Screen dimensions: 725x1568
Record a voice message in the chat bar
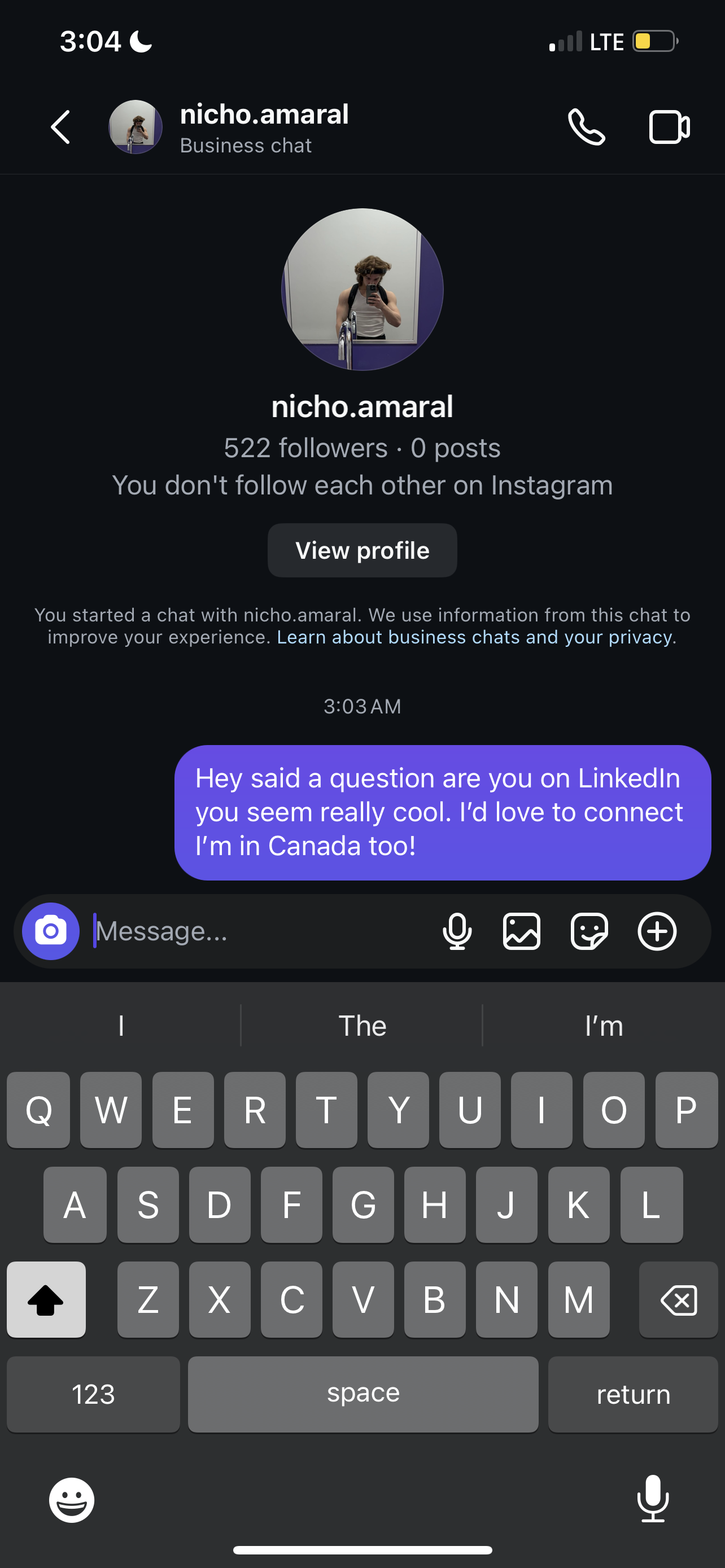(x=457, y=931)
